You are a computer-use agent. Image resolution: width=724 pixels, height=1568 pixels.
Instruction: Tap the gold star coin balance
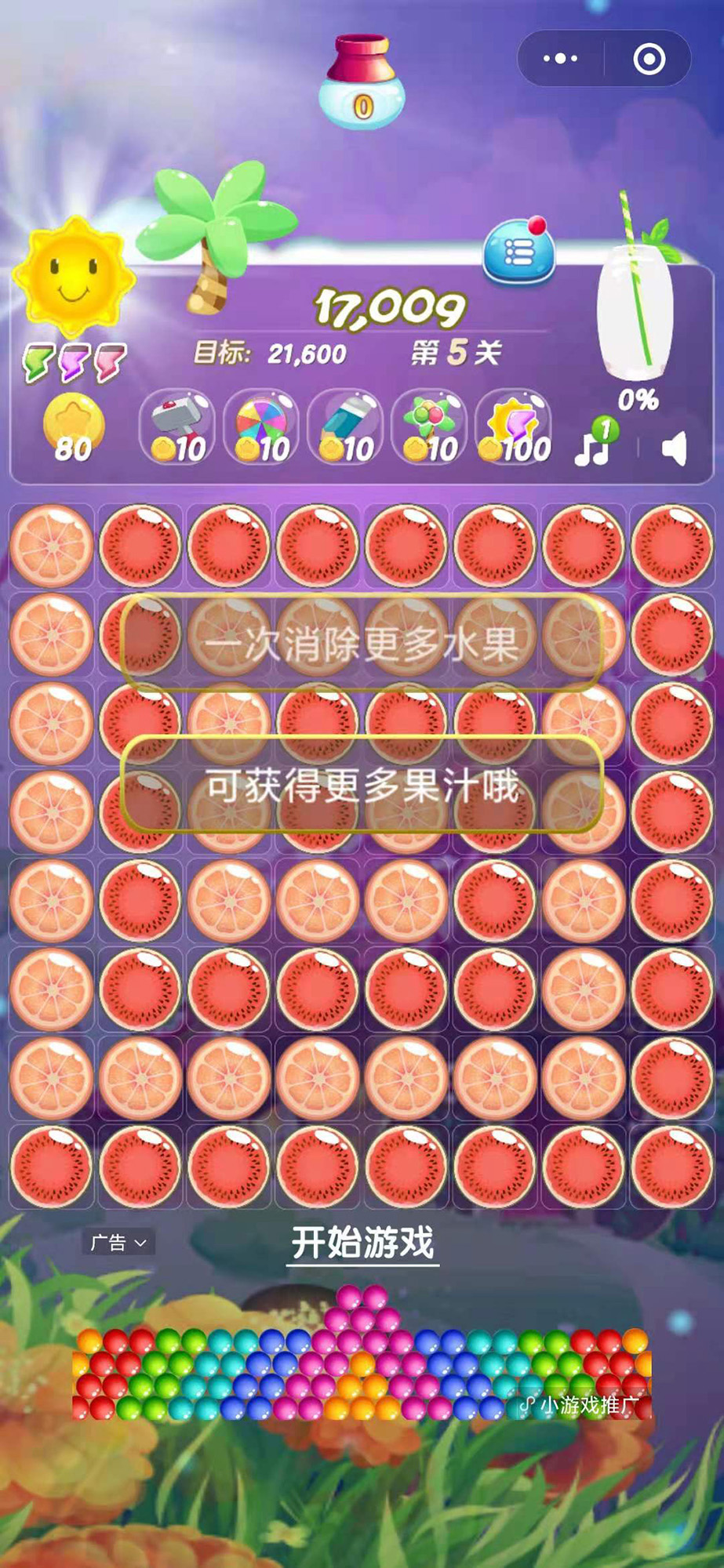pos(73,428)
